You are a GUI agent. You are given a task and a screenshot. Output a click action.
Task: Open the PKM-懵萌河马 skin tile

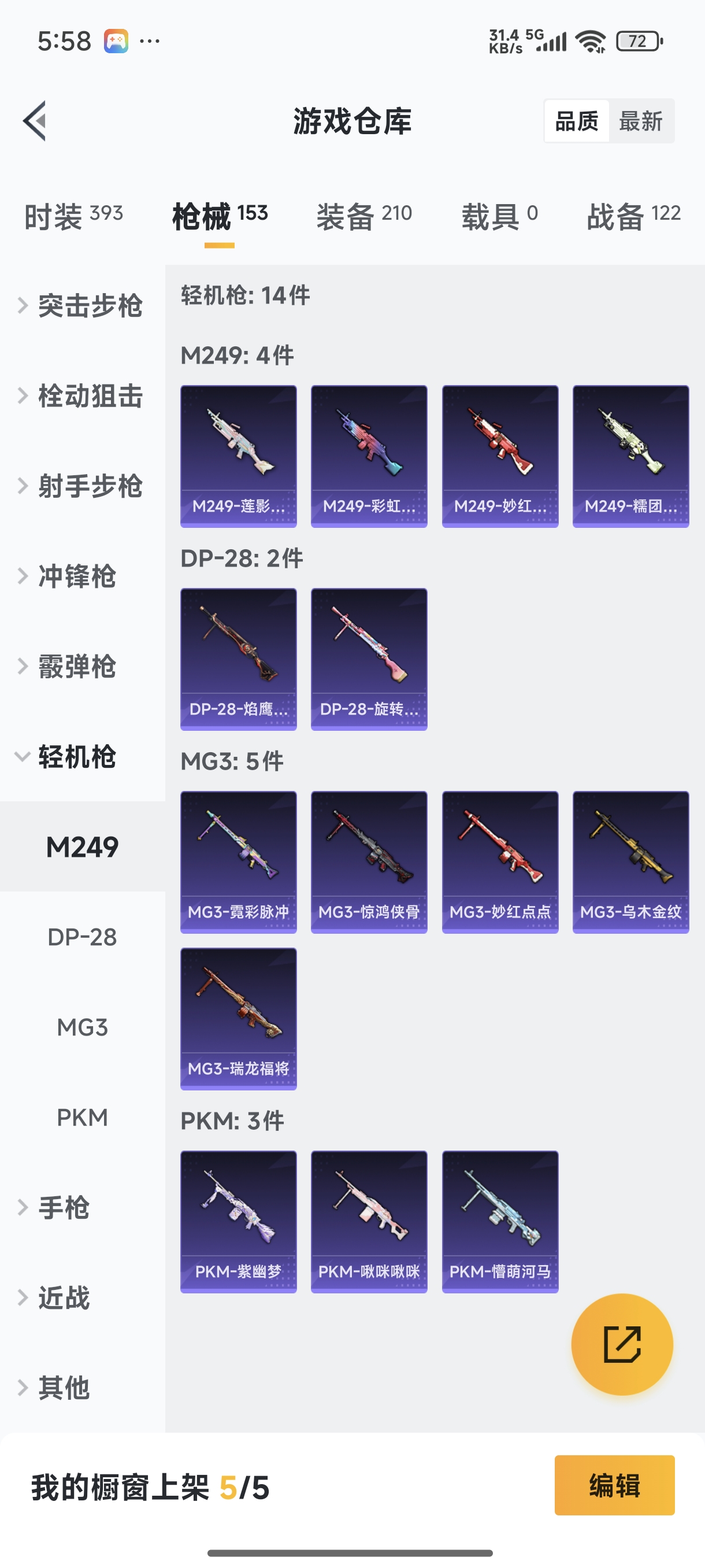500,1221
